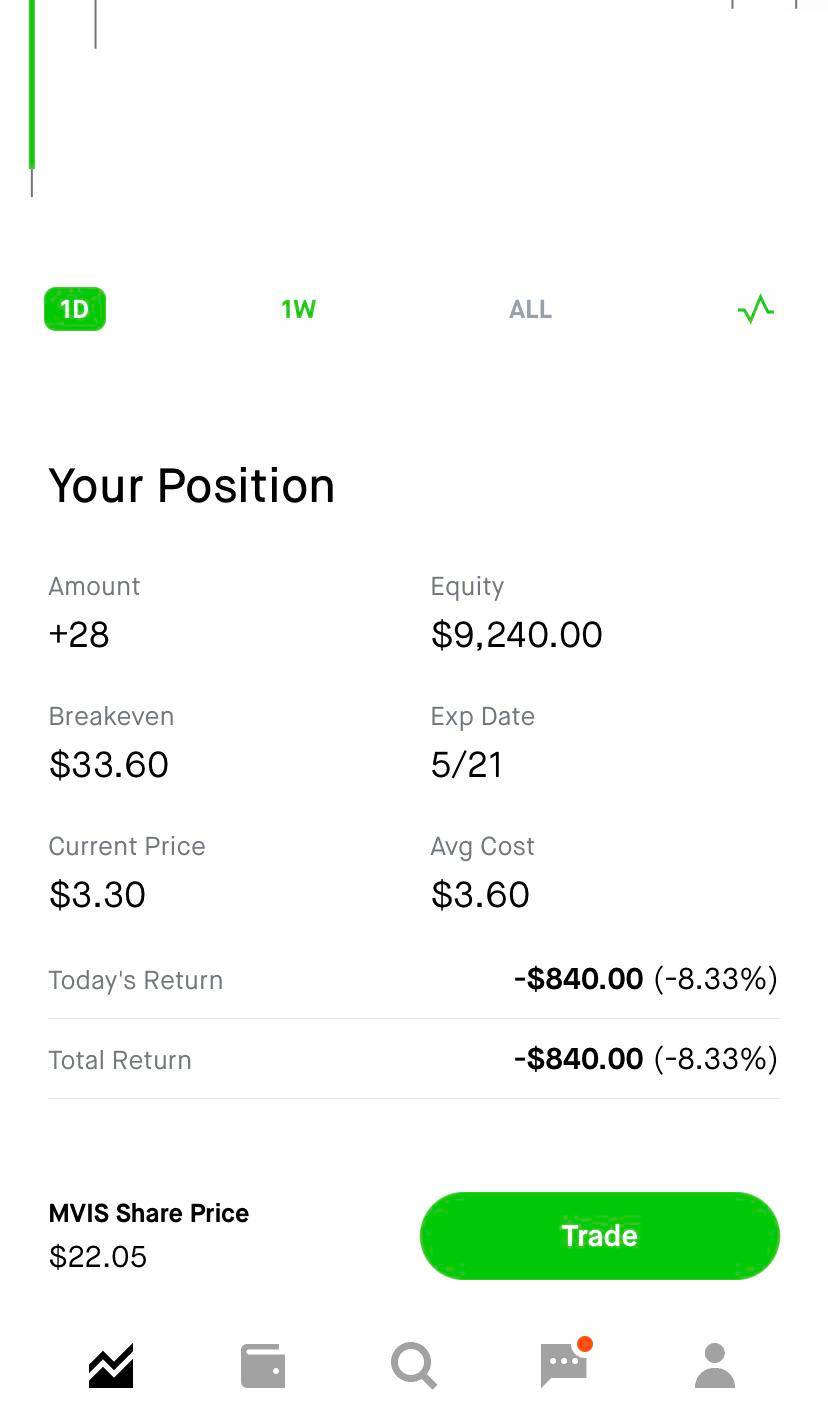Image resolution: width=828 pixels, height=1406 pixels.
Task: Open the cash/wallet tab icon
Action: pyautogui.click(x=261, y=1363)
